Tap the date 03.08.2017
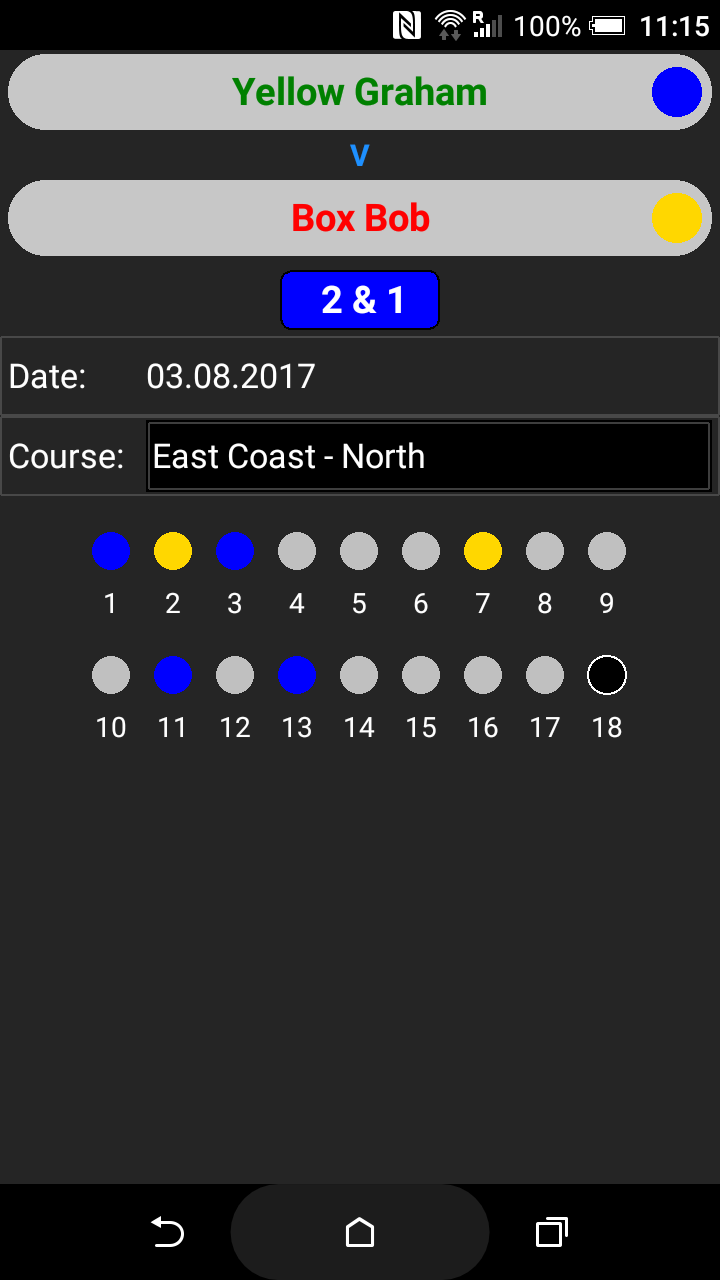The height and width of the screenshot is (1280, 720). point(231,376)
